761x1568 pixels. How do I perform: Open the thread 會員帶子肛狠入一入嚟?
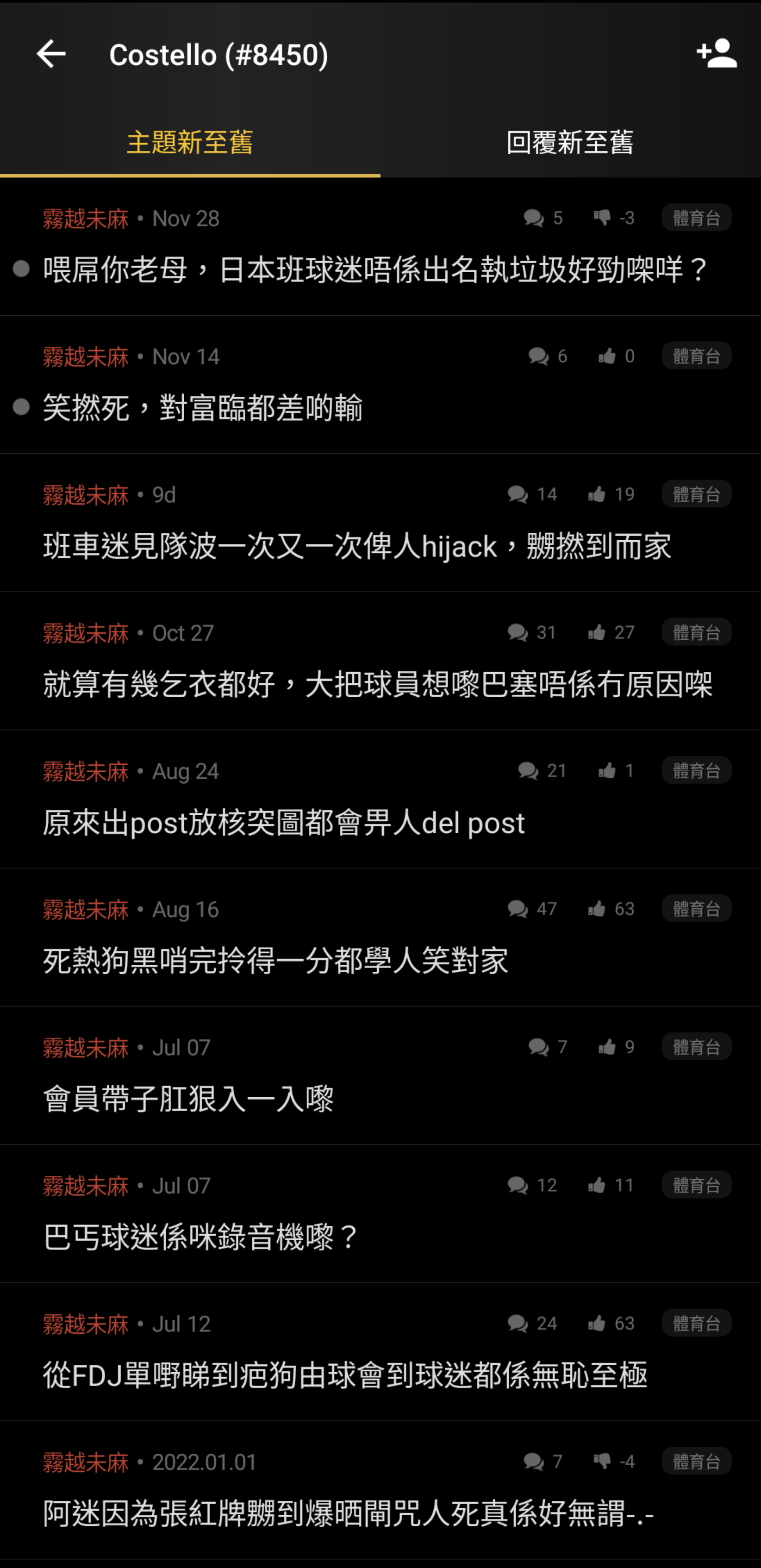point(380,1075)
